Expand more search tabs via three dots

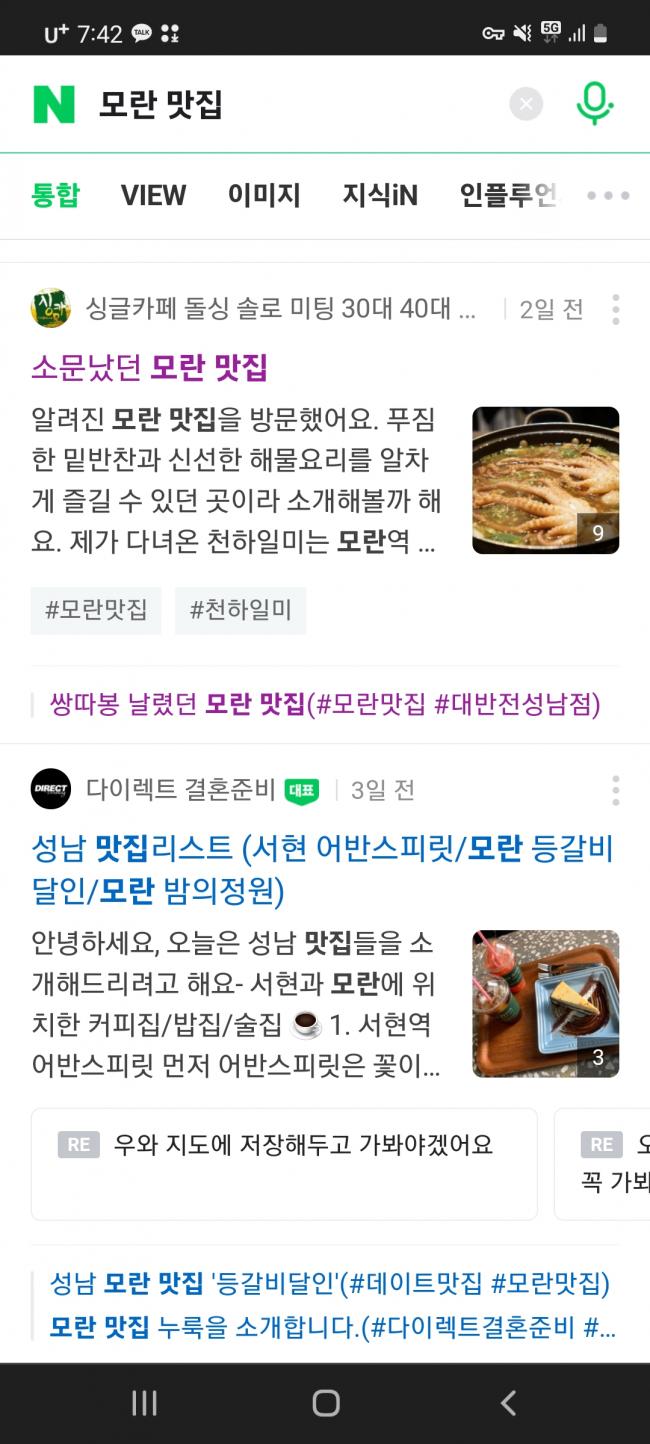tap(608, 195)
